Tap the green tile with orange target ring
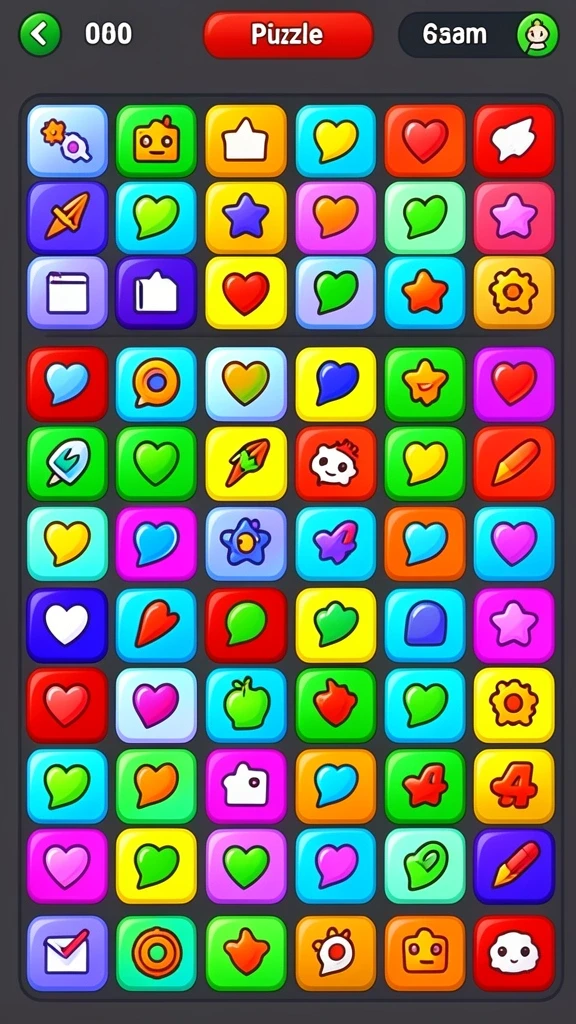Viewport: 576px width, 1024px height. pyautogui.click(x=156, y=953)
